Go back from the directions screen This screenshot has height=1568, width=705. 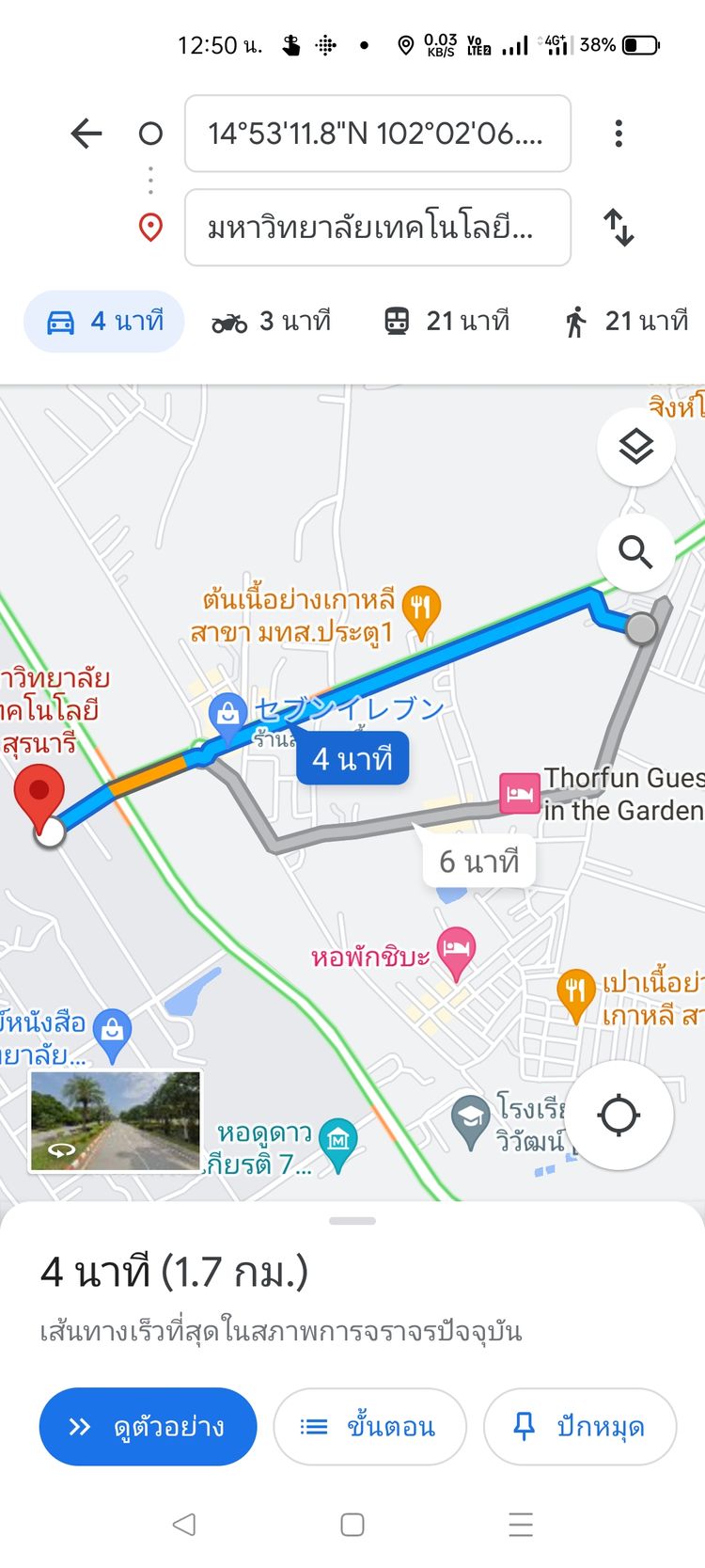coord(86,134)
